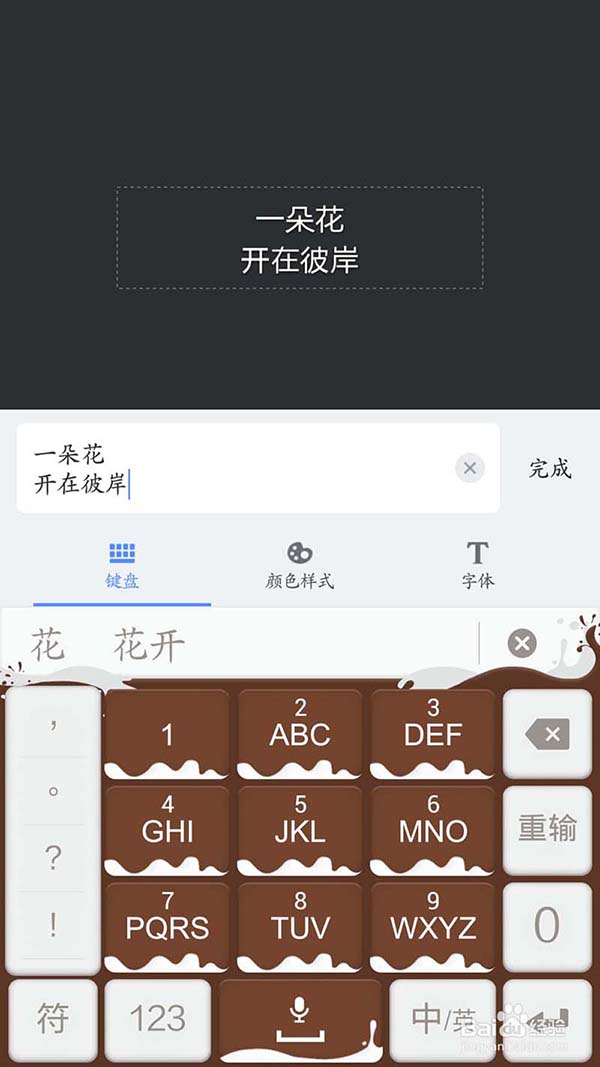Viewport: 600px width, 1067px height.
Task: Open the 颜色样式 tab
Action: (299, 565)
